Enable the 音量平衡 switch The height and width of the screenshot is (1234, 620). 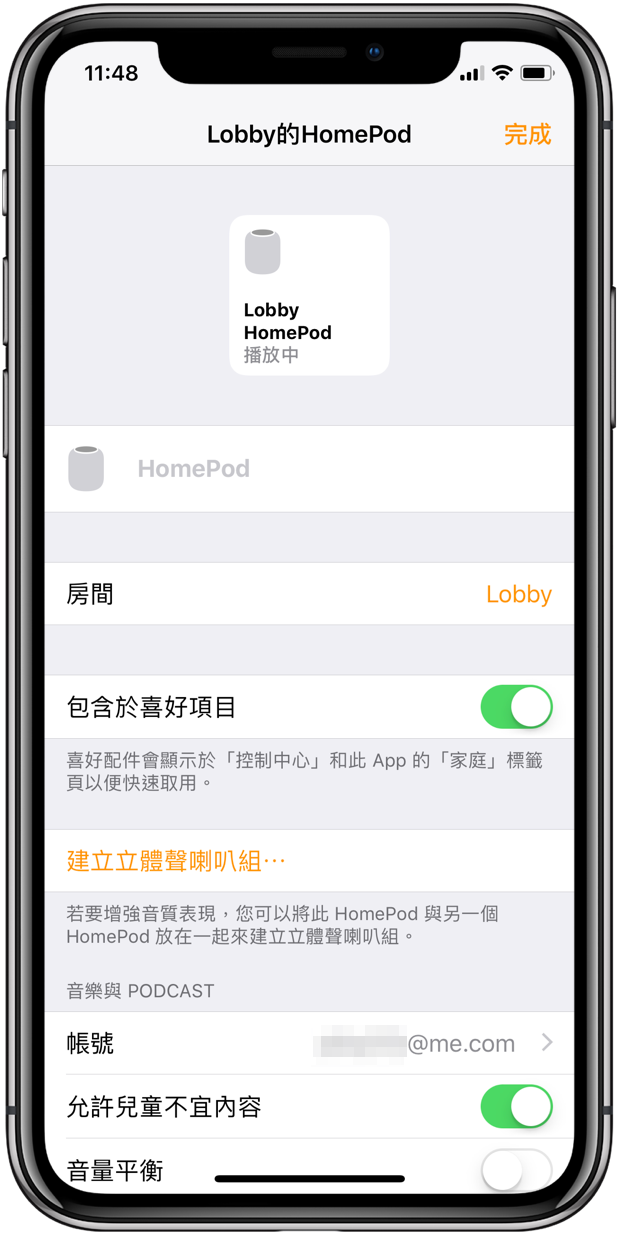(516, 1167)
